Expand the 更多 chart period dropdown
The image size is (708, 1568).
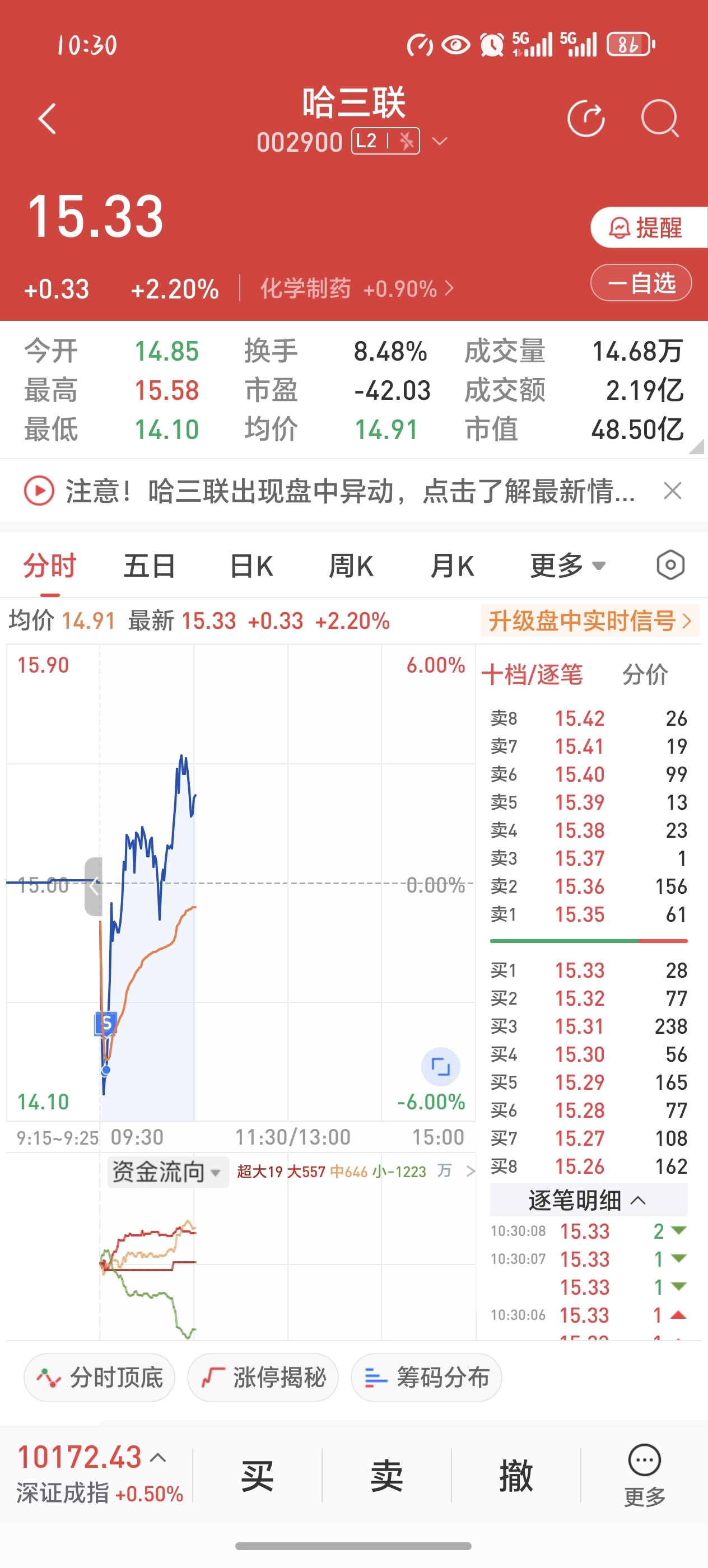(567, 566)
